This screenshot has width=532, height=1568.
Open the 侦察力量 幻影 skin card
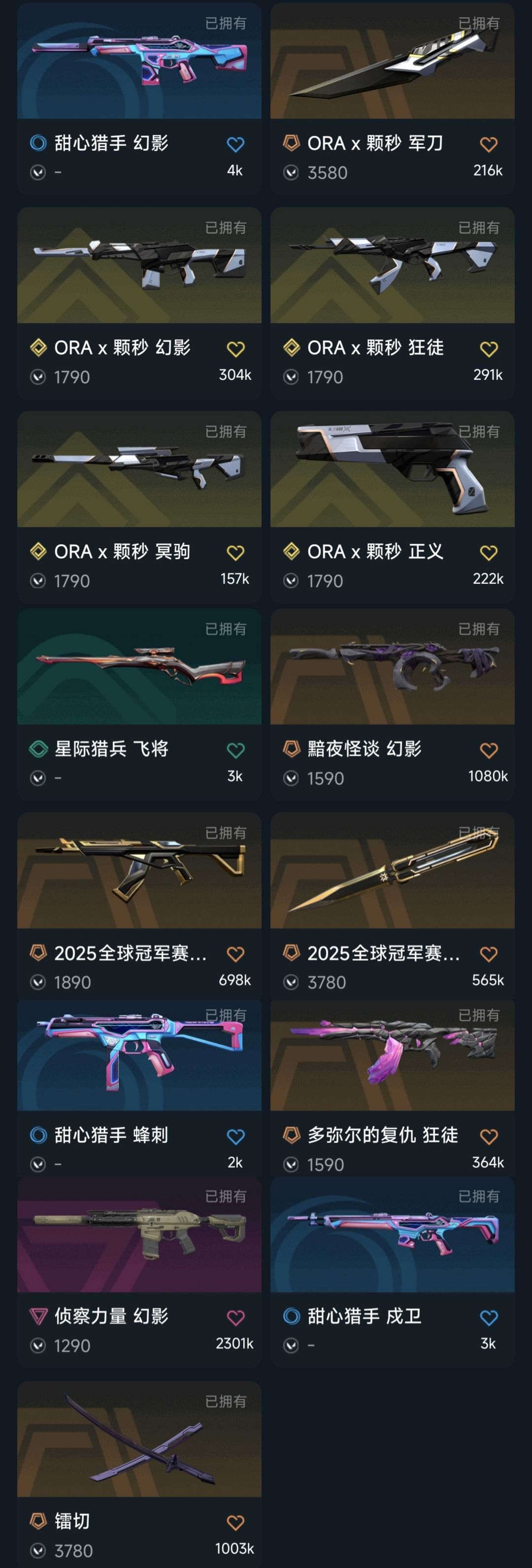click(139, 1235)
